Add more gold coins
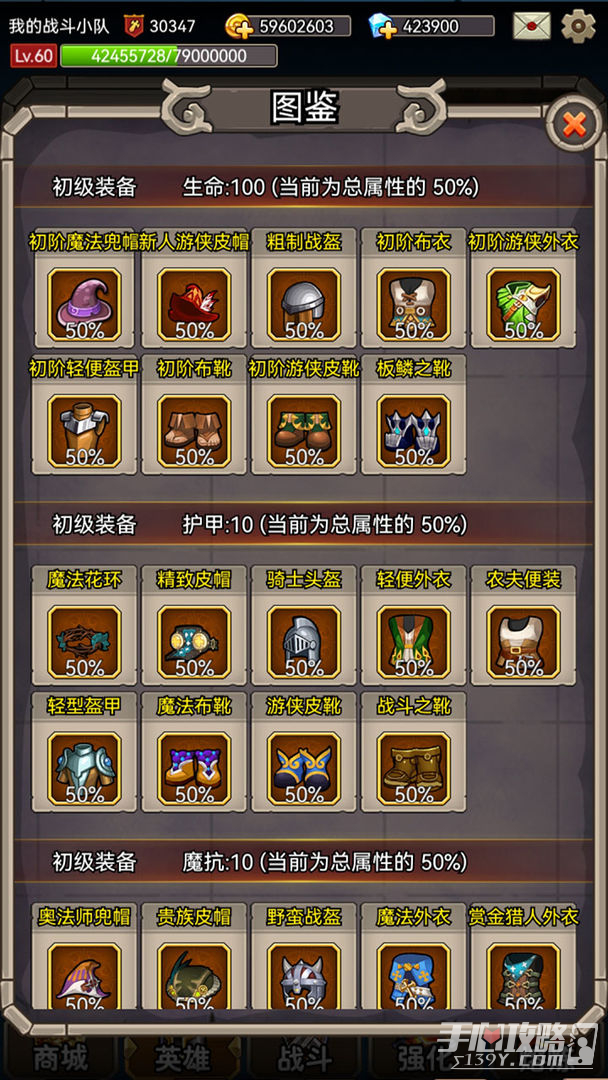The image size is (608, 1080). click(x=240, y=27)
